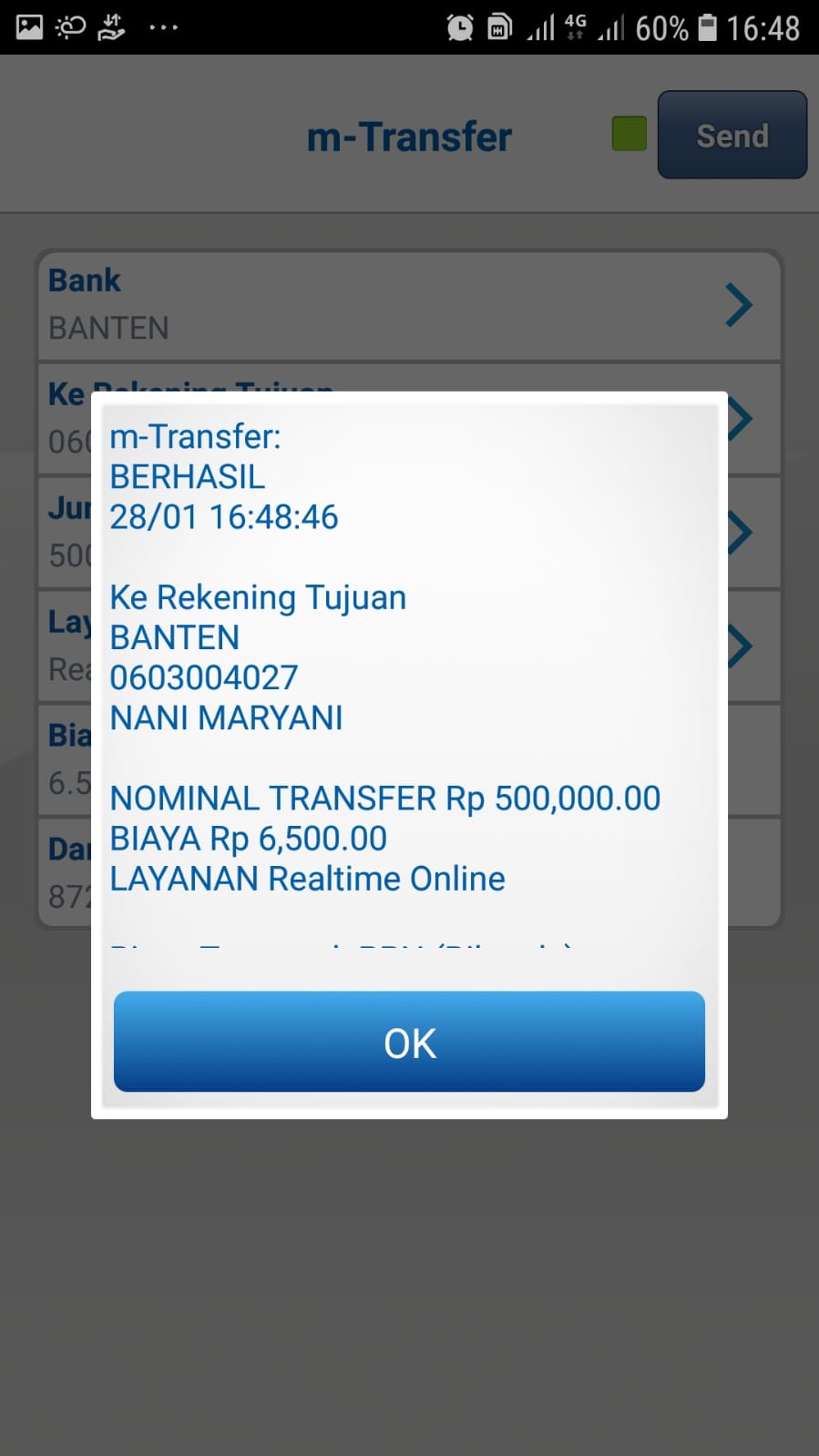
Task: Tap the alarm clock status icon
Action: point(460,26)
